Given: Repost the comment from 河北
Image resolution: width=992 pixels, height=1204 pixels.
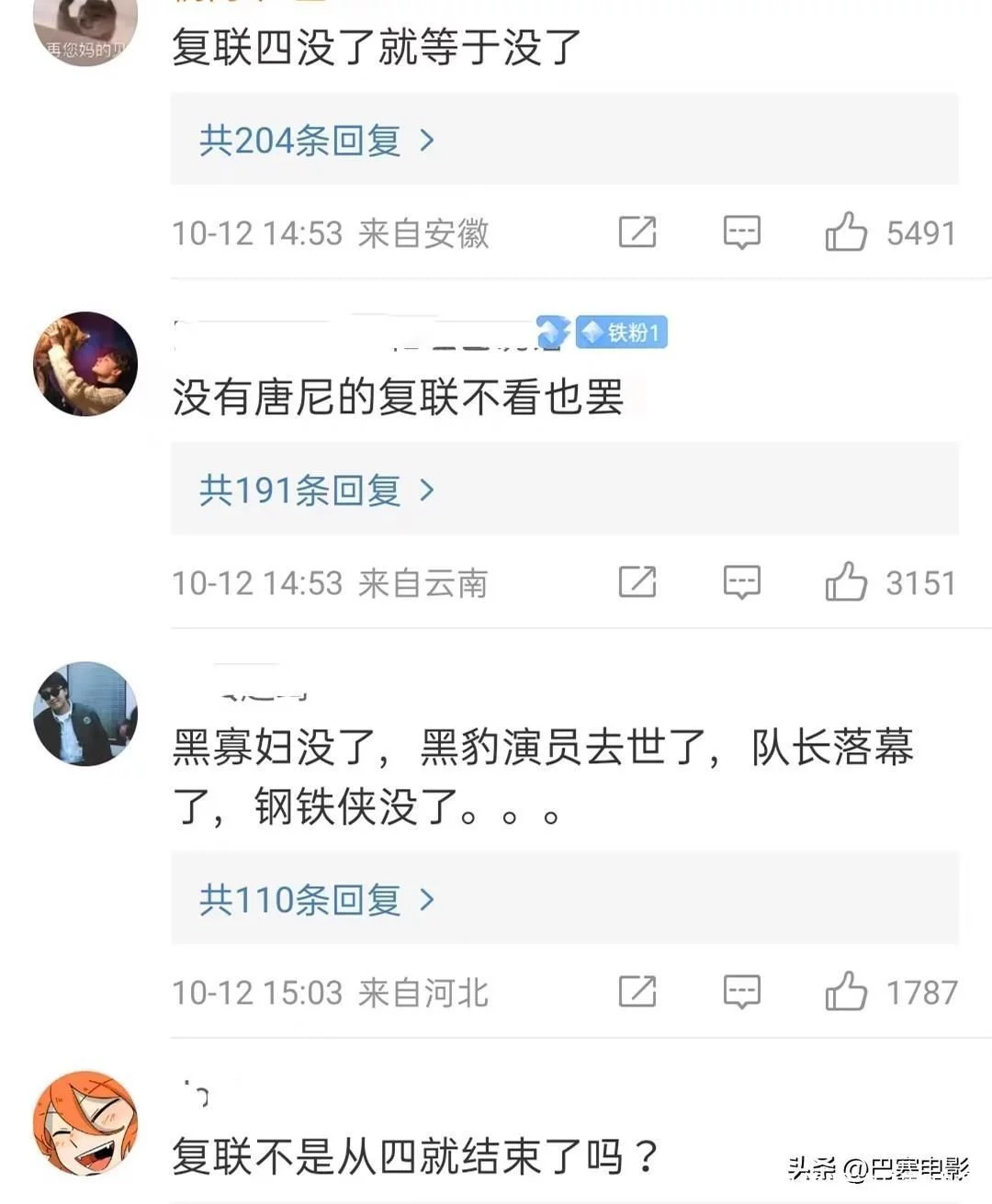Looking at the screenshot, I should [x=637, y=991].
